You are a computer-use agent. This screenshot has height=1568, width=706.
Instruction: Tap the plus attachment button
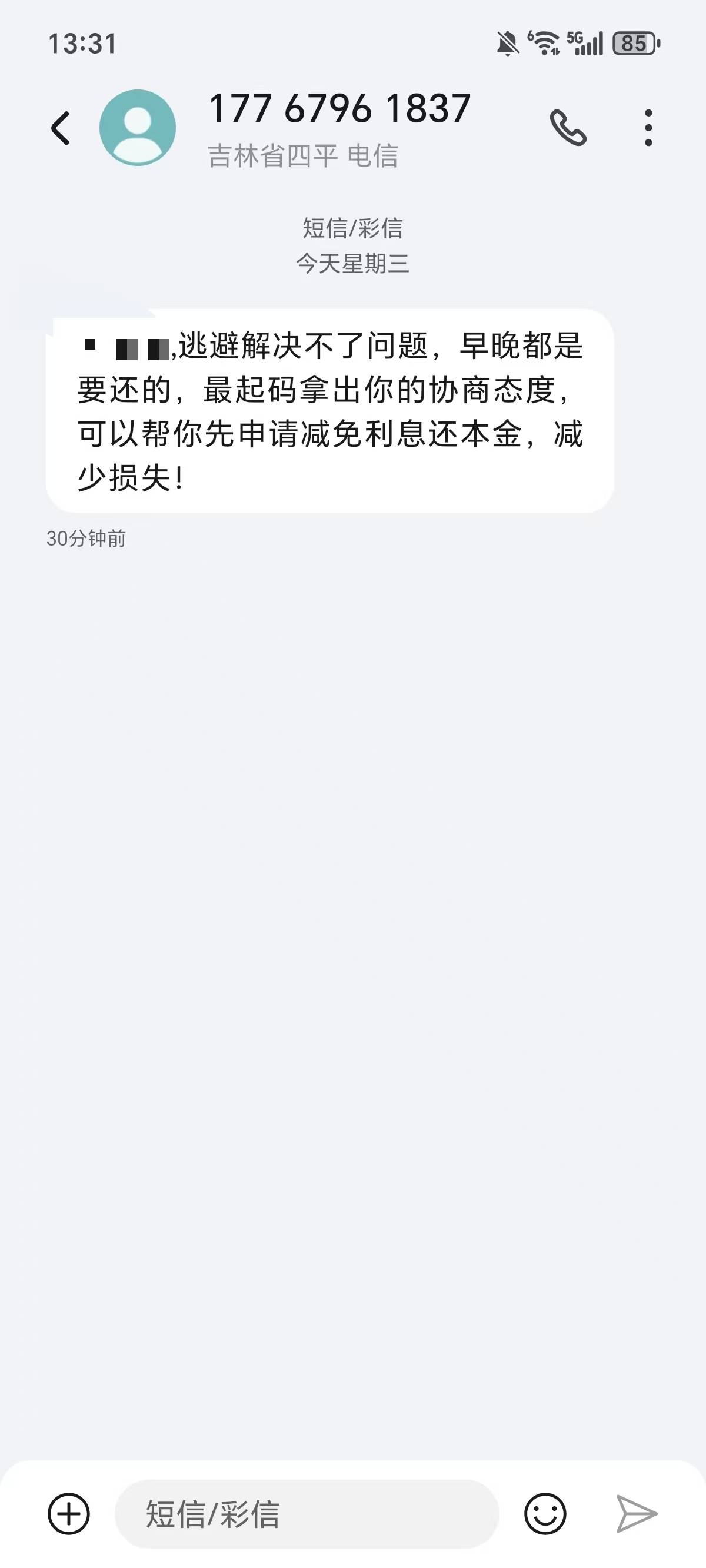point(69,1513)
